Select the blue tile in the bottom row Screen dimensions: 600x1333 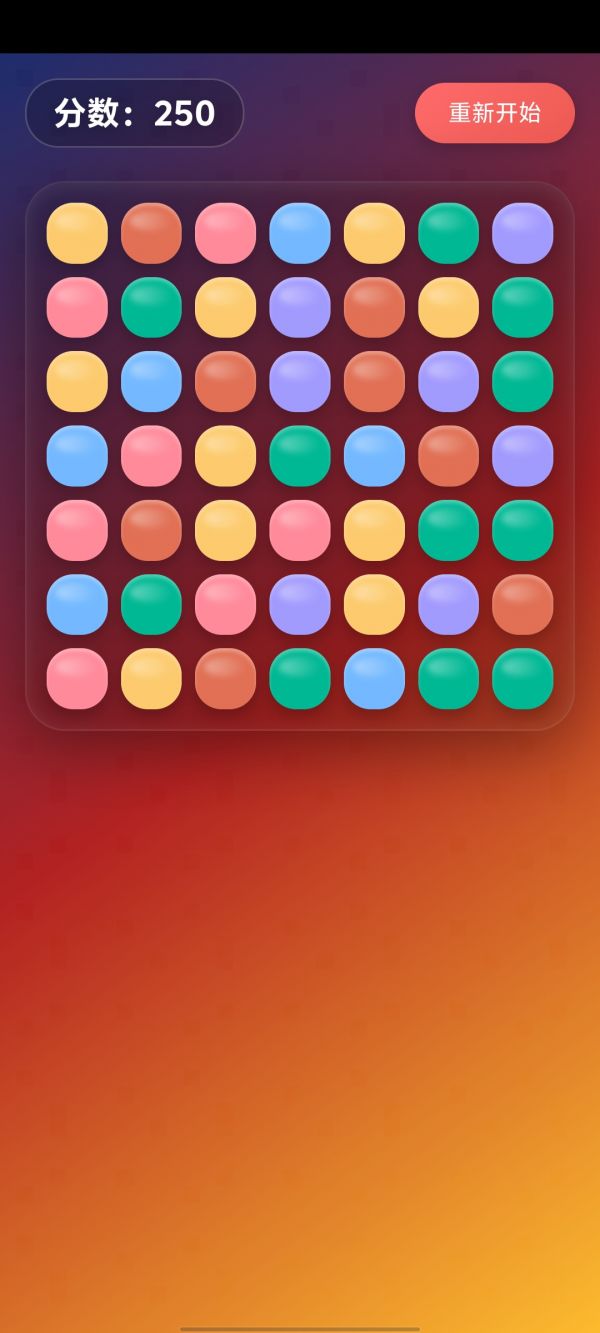(x=374, y=678)
